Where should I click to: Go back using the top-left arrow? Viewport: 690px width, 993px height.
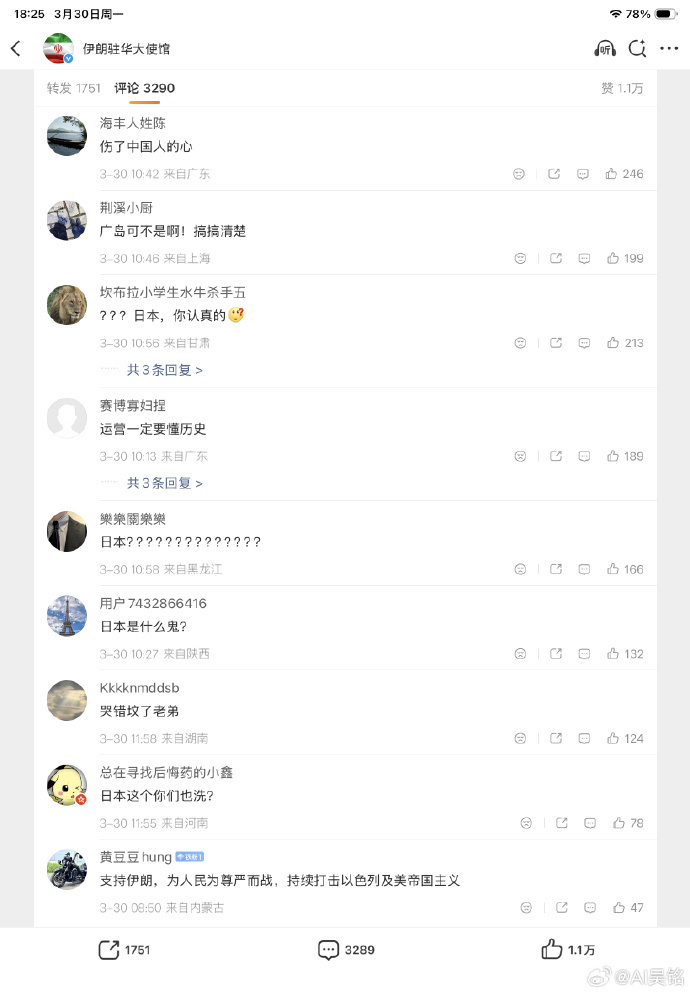point(16,48)
